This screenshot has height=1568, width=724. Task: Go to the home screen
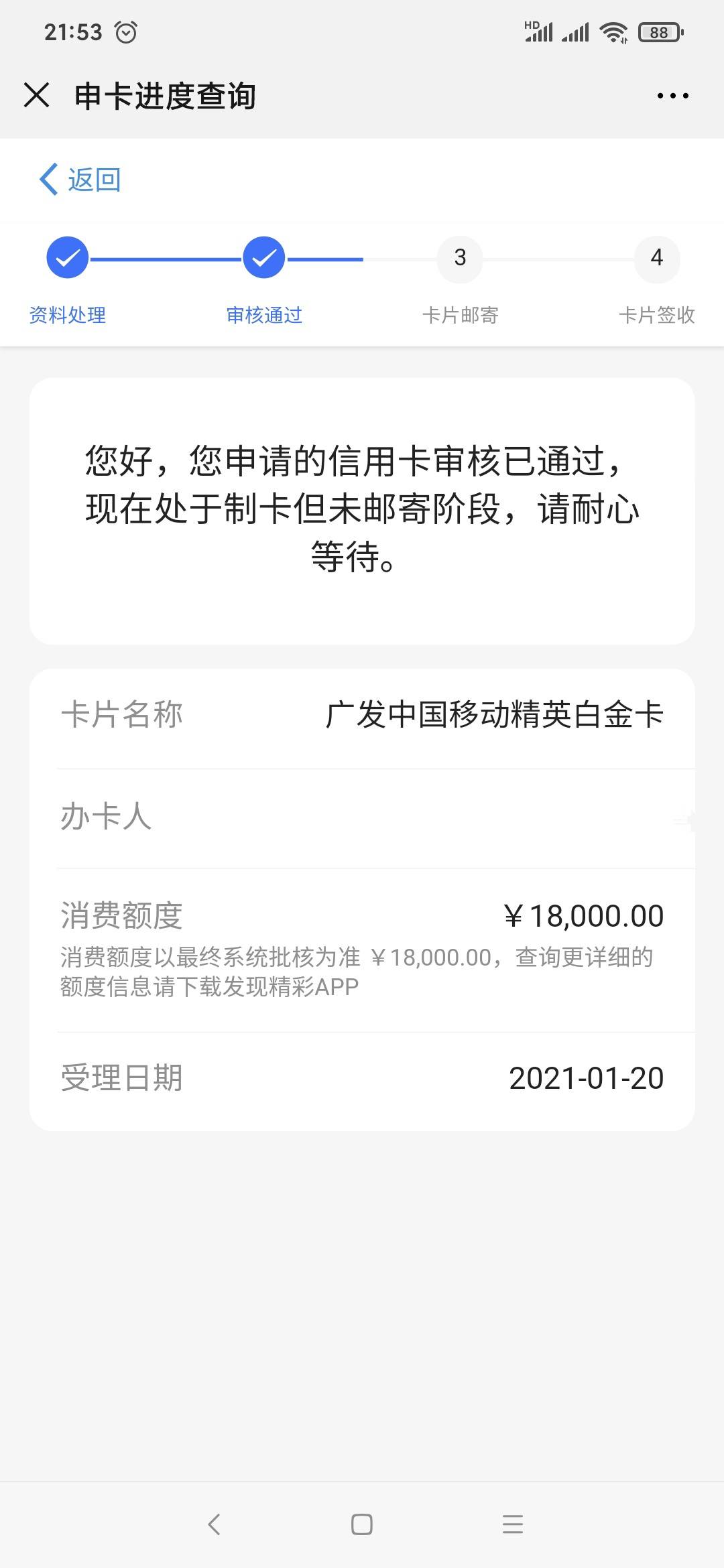(362, 1524)
